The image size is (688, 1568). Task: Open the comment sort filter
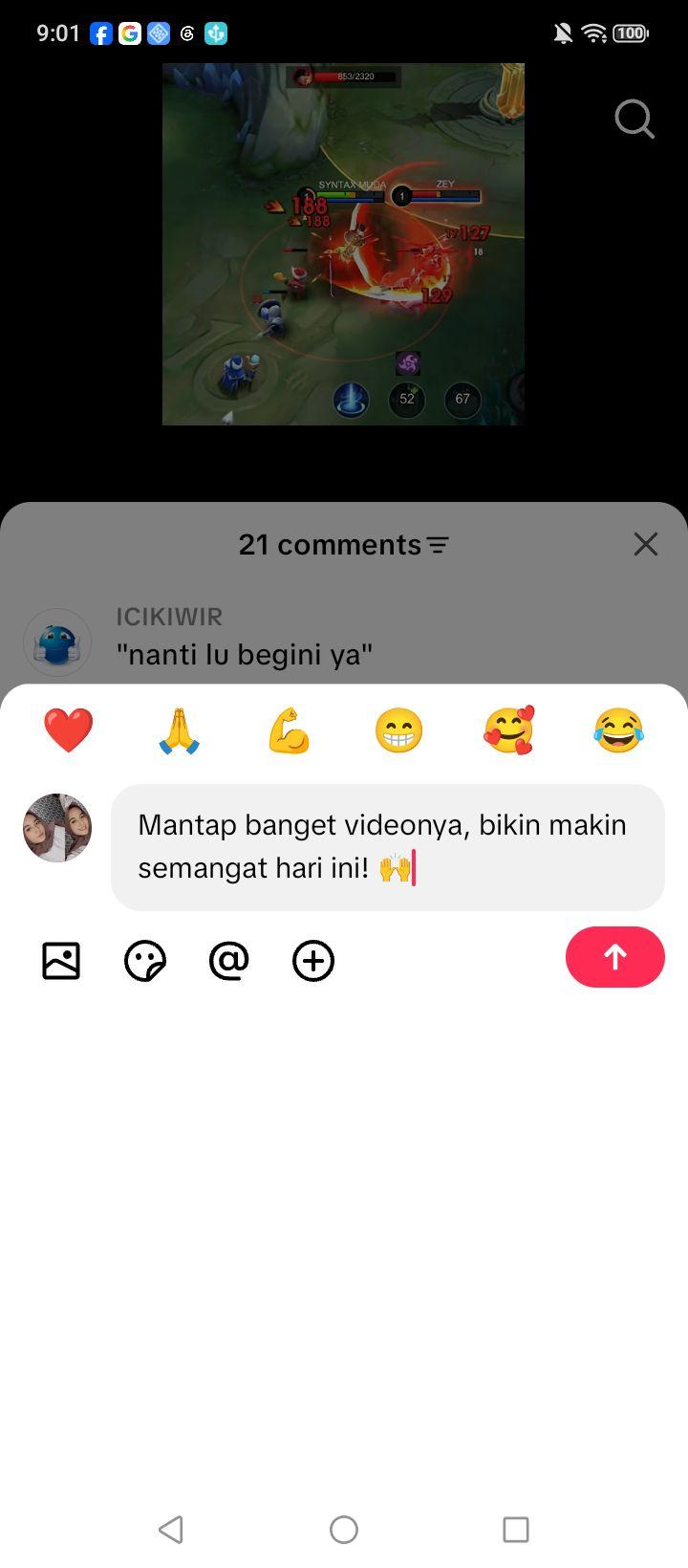point(438,545)
